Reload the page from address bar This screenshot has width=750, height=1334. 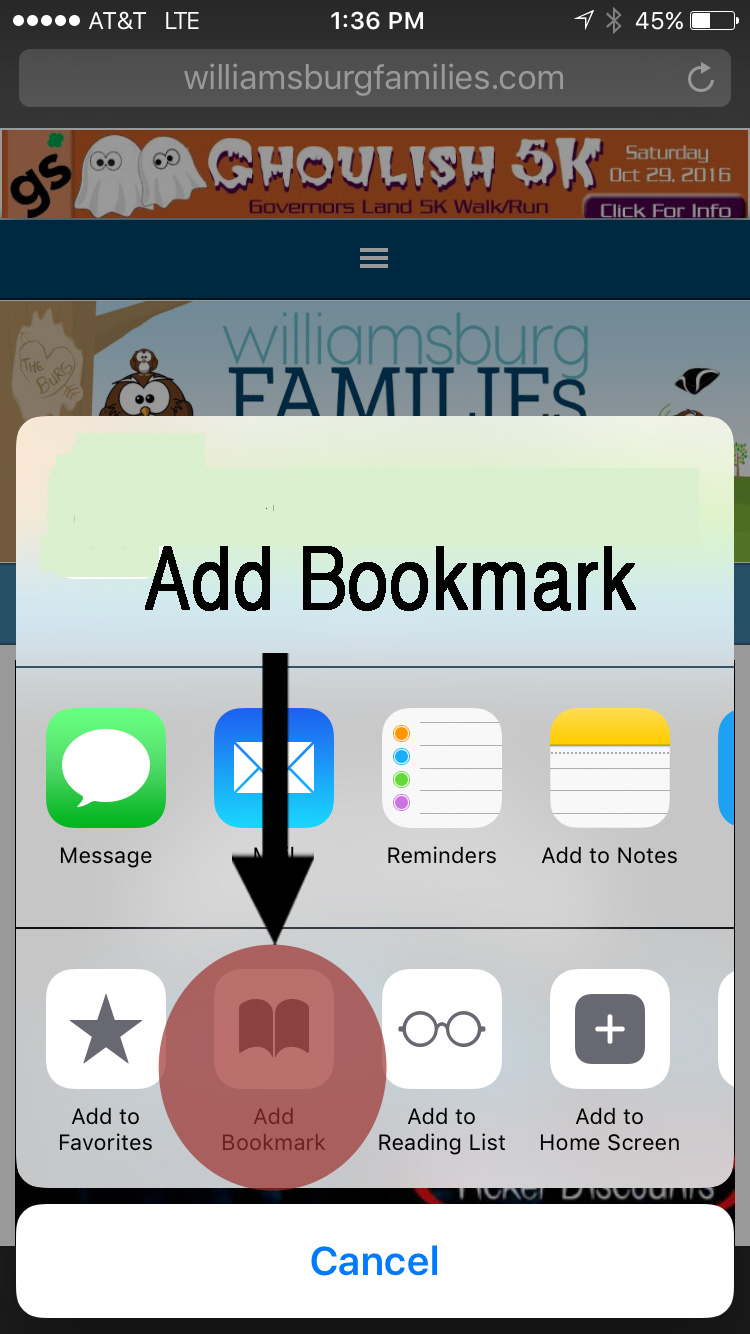click(x=701, y=78)
